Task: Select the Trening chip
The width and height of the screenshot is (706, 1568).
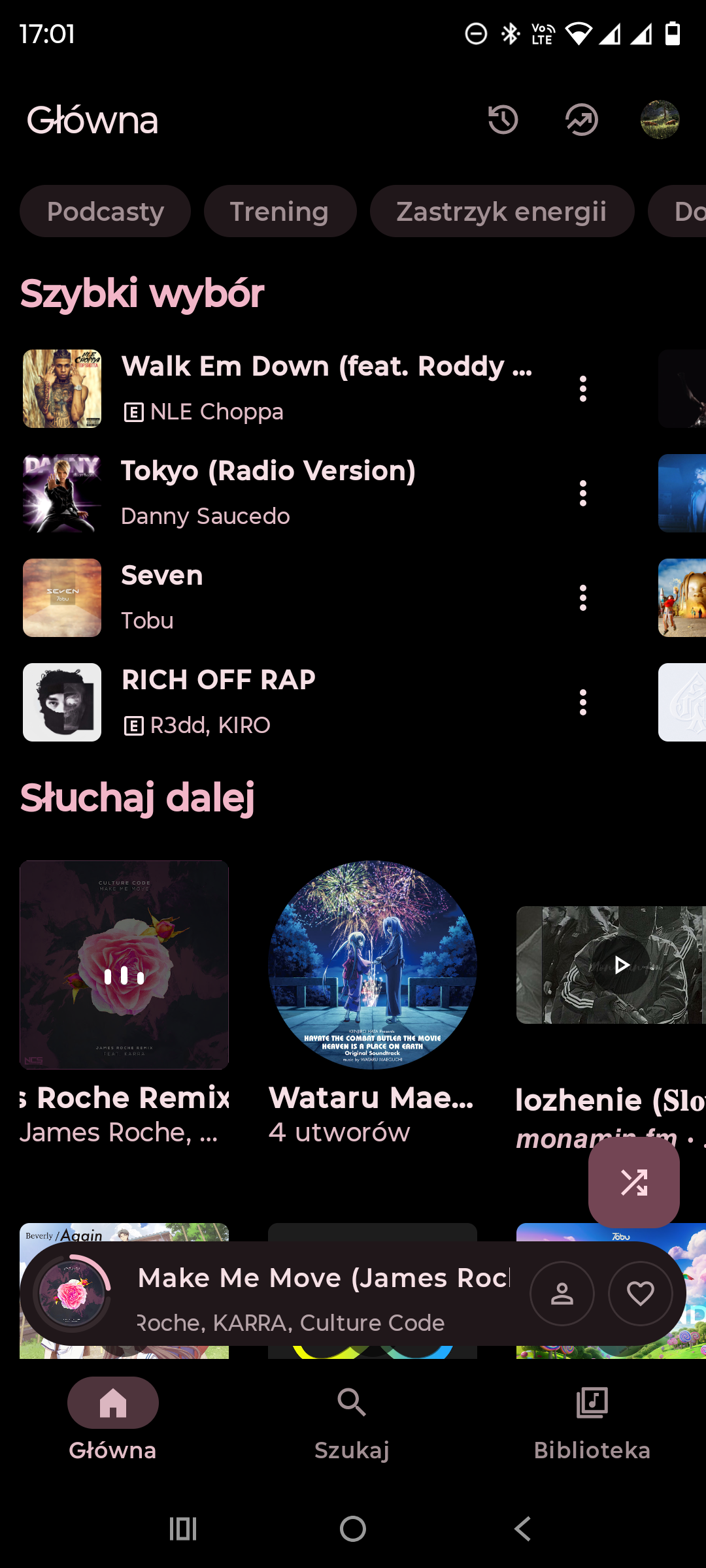Action: 280,212
